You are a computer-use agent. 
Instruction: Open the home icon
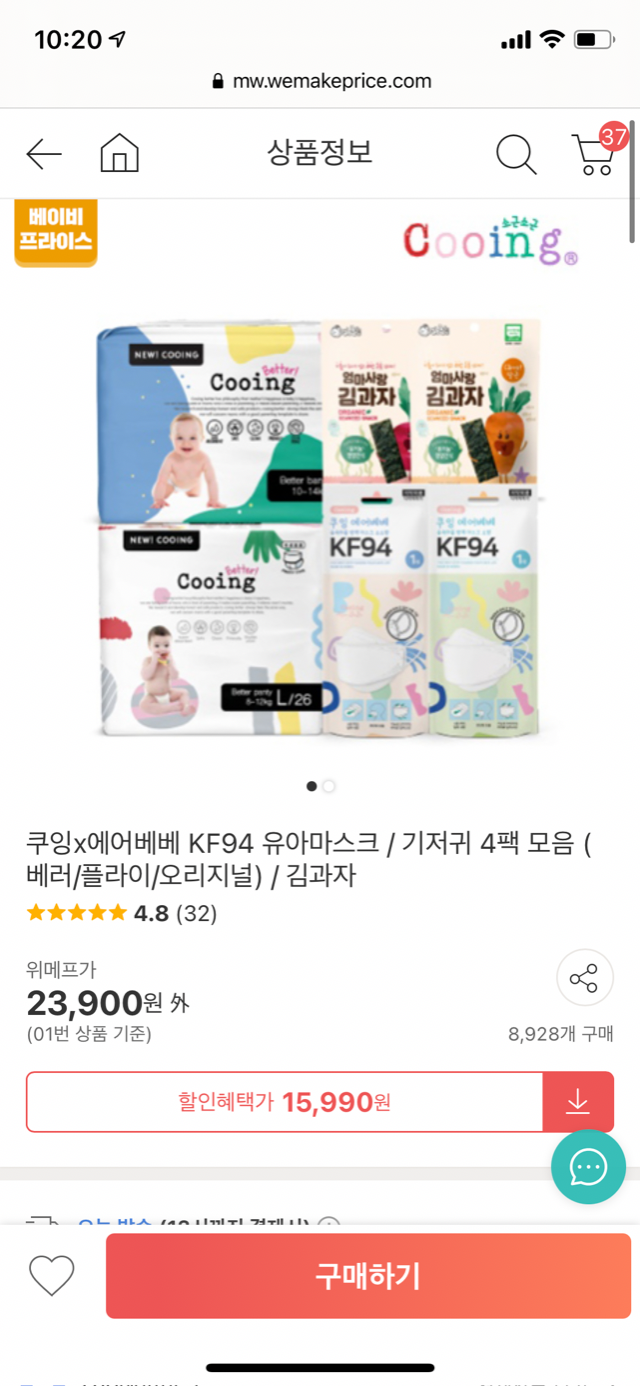[119, 154]
